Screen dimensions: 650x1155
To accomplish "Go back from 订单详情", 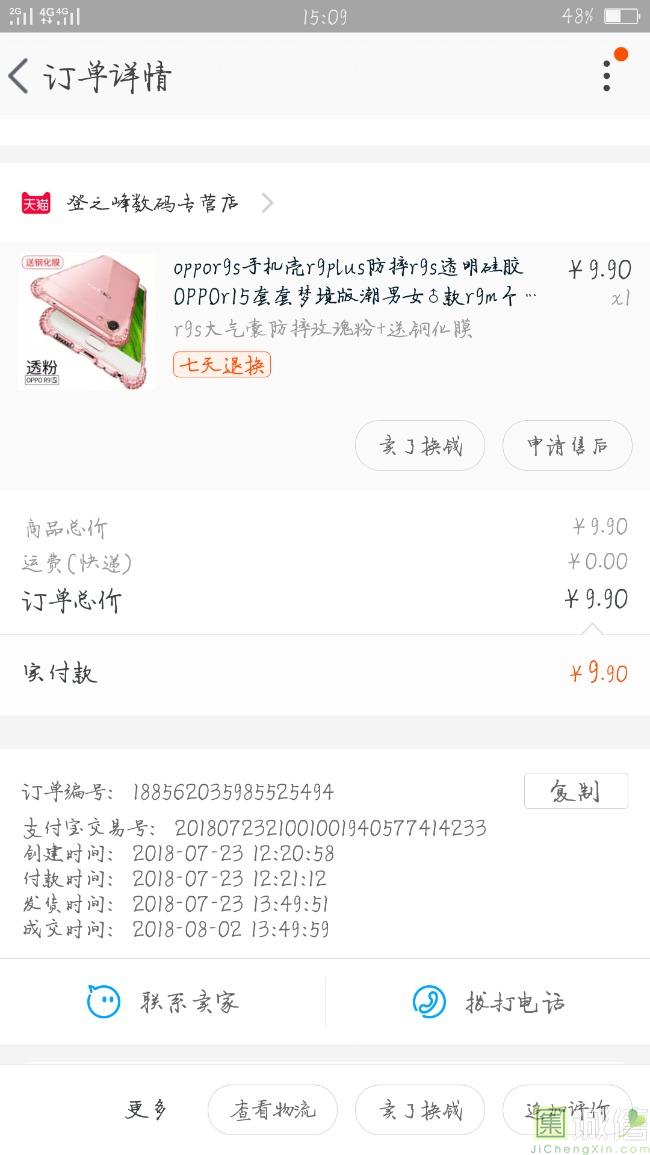I will [20, 76].
